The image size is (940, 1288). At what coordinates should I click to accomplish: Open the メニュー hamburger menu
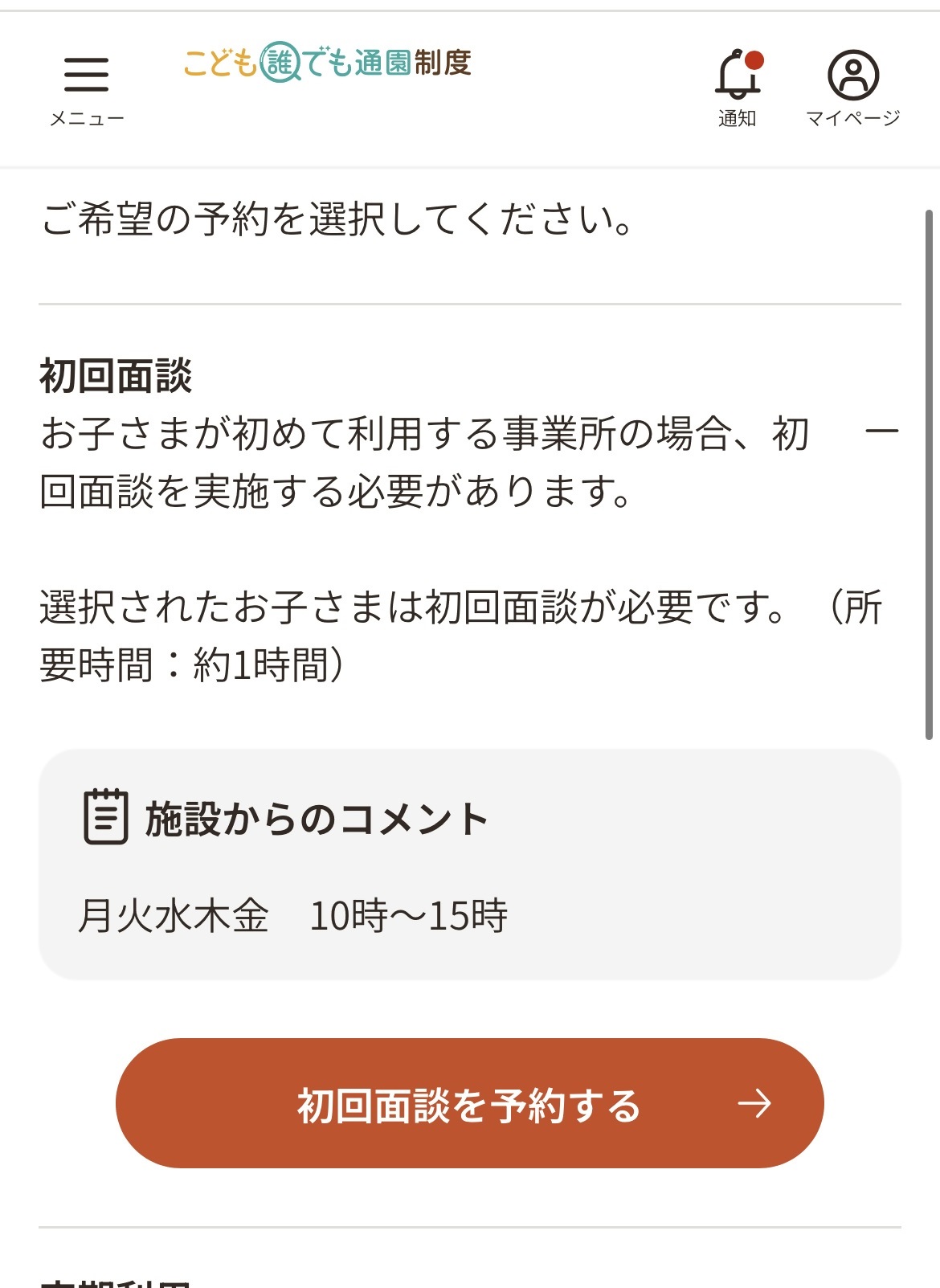pyautogui.click(x=86, y=87)
